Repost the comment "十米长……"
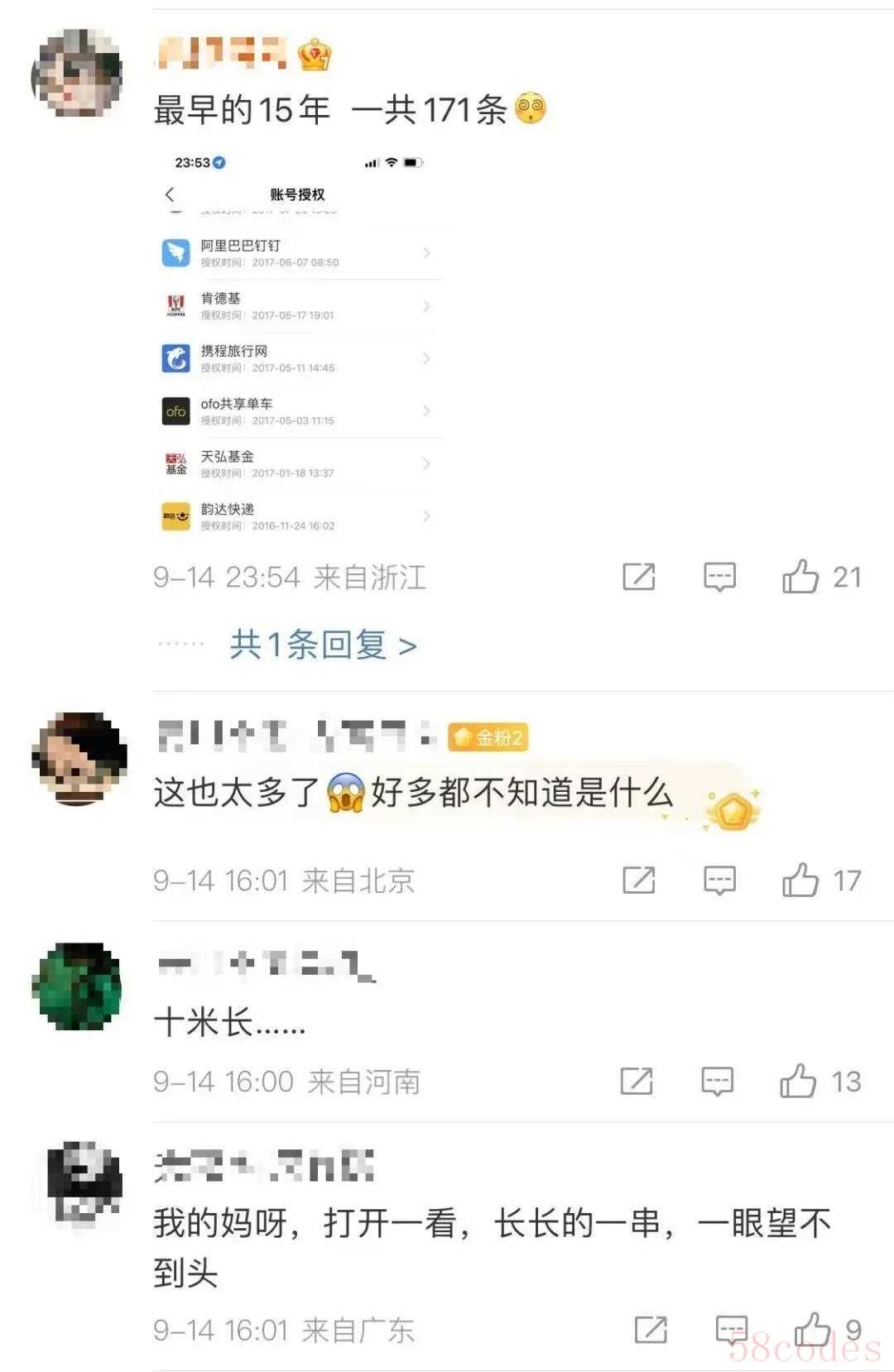Viewport: 894px width, 1372px height. point(637,1081)
